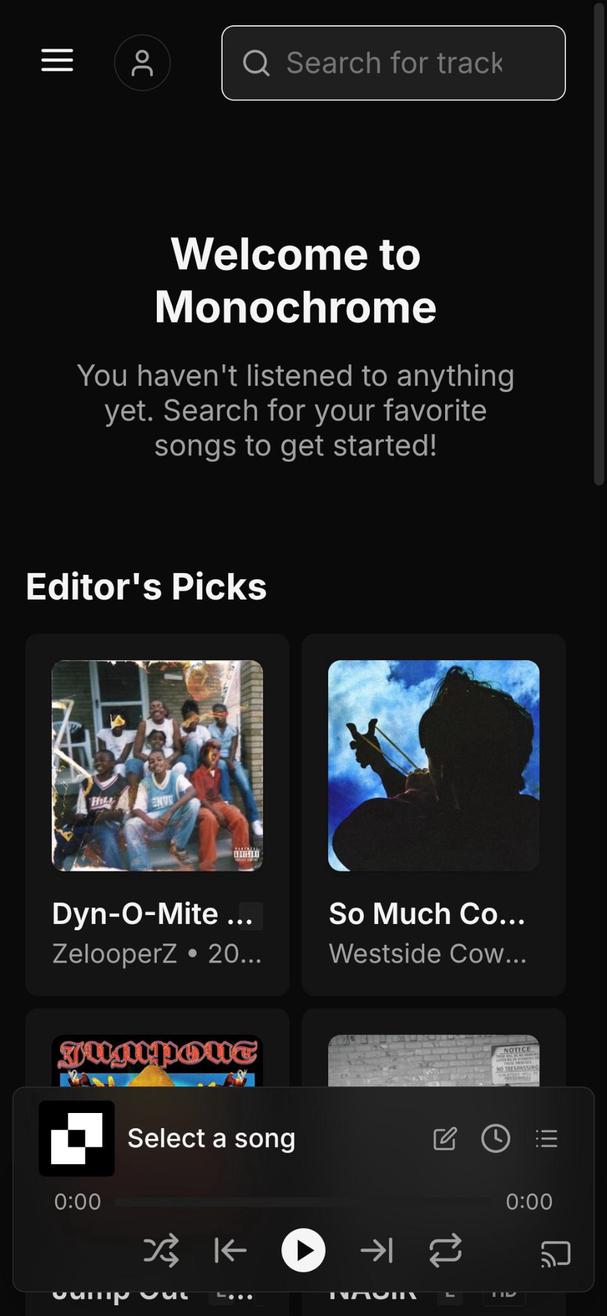Image resolution: width=607 pixels, height=1316 pixels.
Task: Skip to the previous track
Action: click(230, 1250)
